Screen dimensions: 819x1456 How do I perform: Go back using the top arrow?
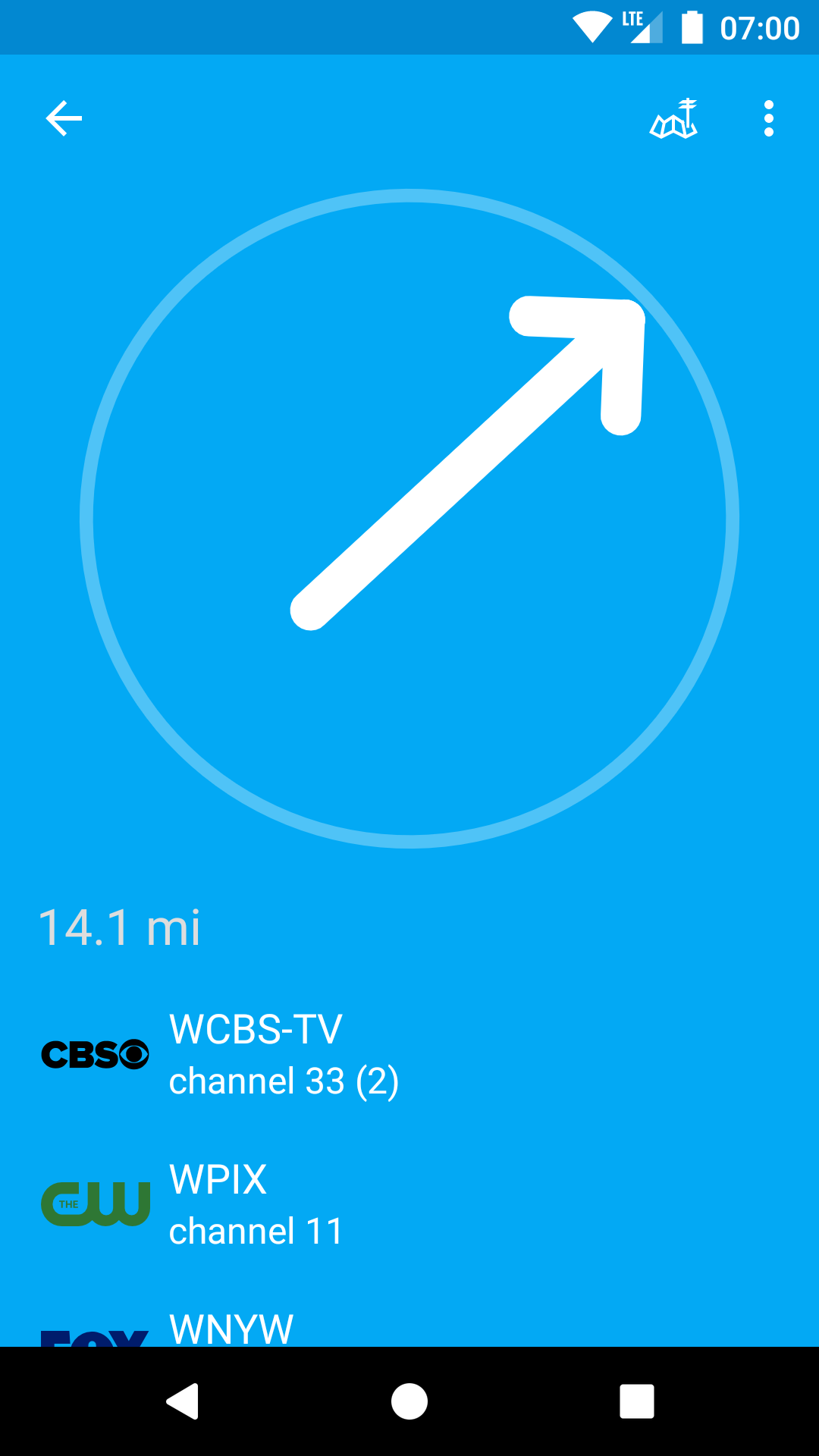(64, 118)
